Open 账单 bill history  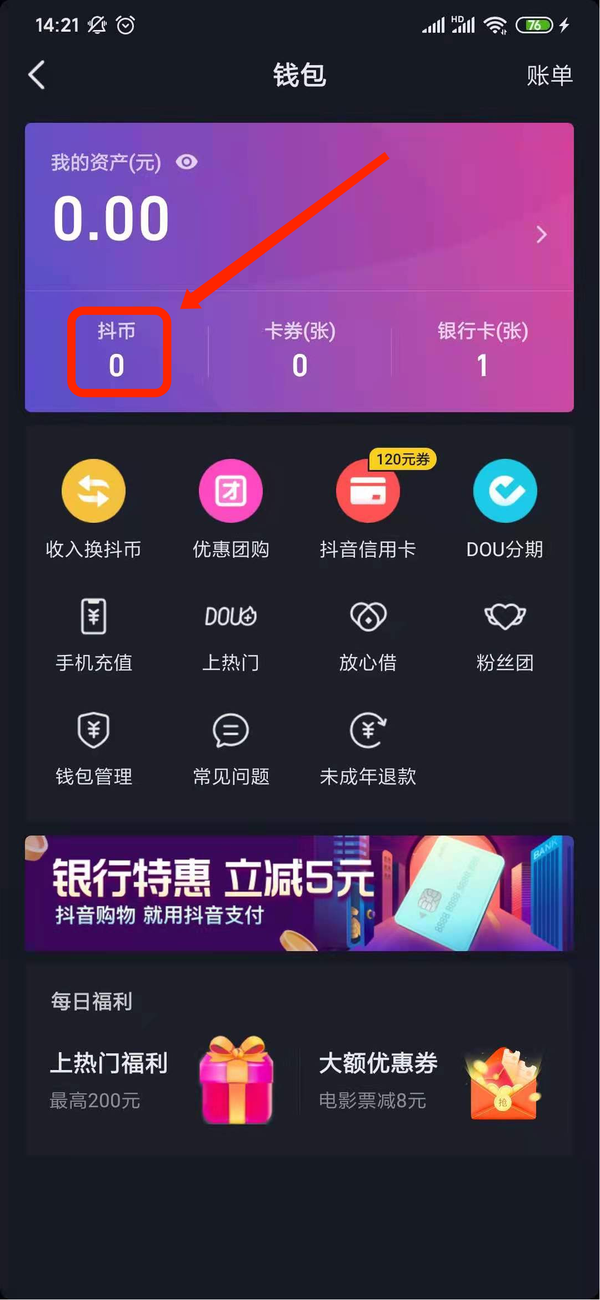click(x=549, y=75)
